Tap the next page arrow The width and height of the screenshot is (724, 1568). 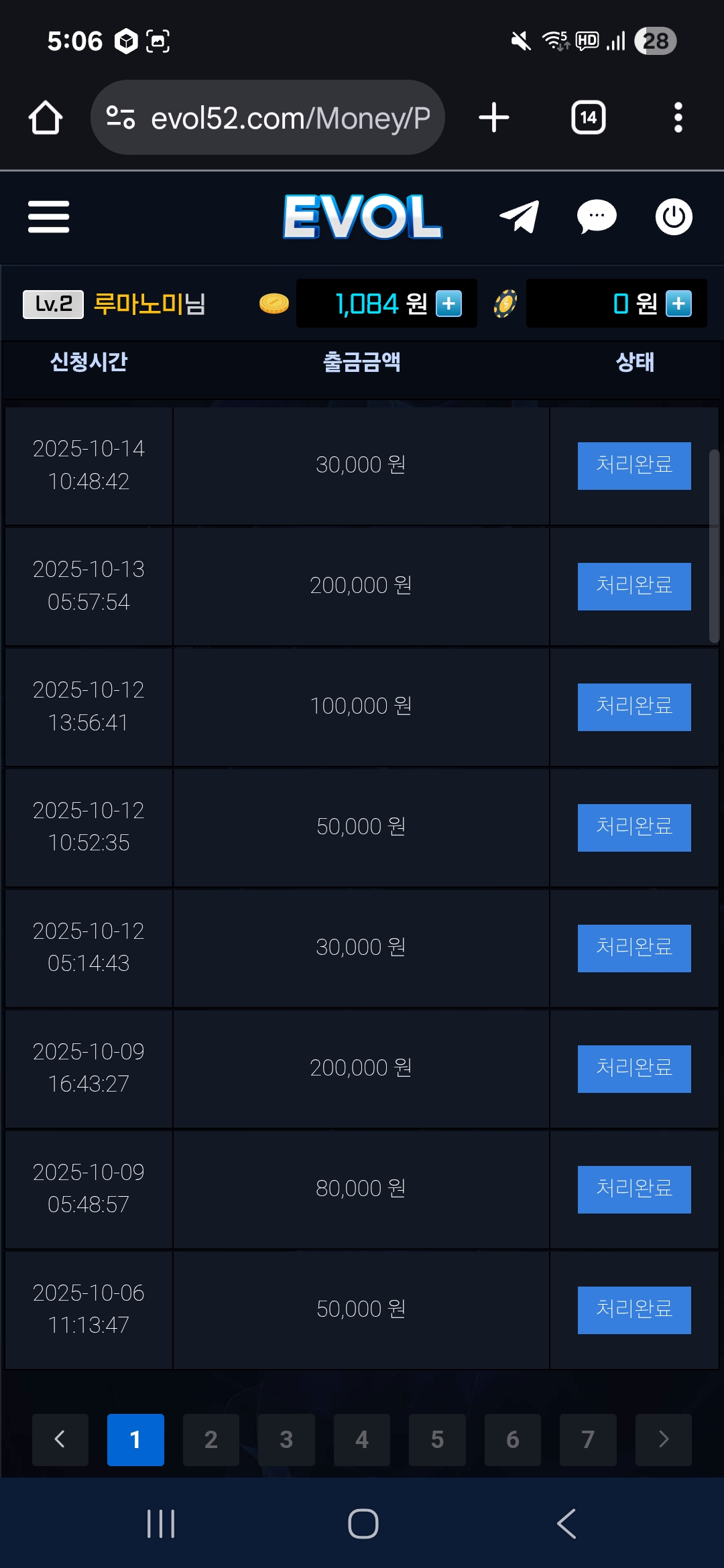click(664, 1439)
